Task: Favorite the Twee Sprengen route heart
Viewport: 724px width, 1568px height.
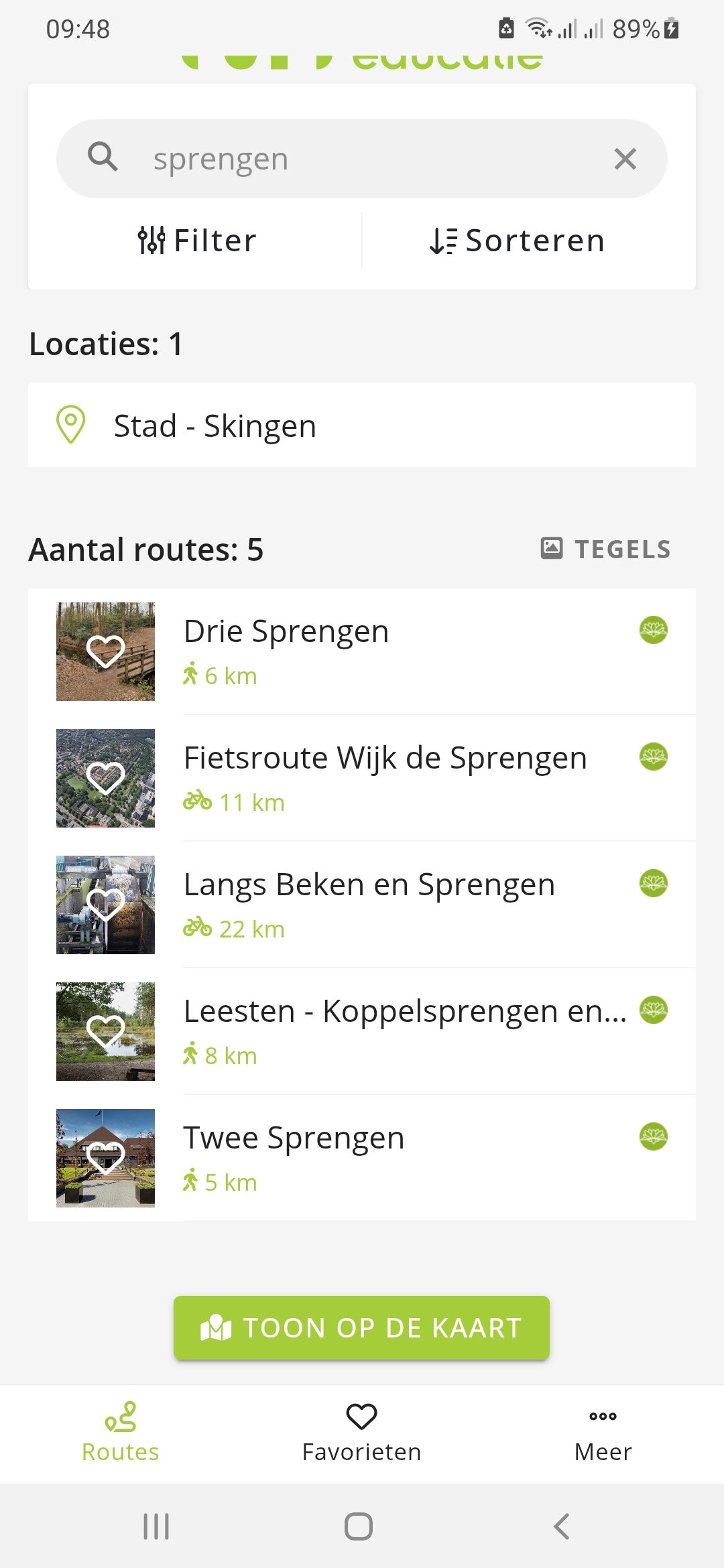Action: click(105, 1158)
